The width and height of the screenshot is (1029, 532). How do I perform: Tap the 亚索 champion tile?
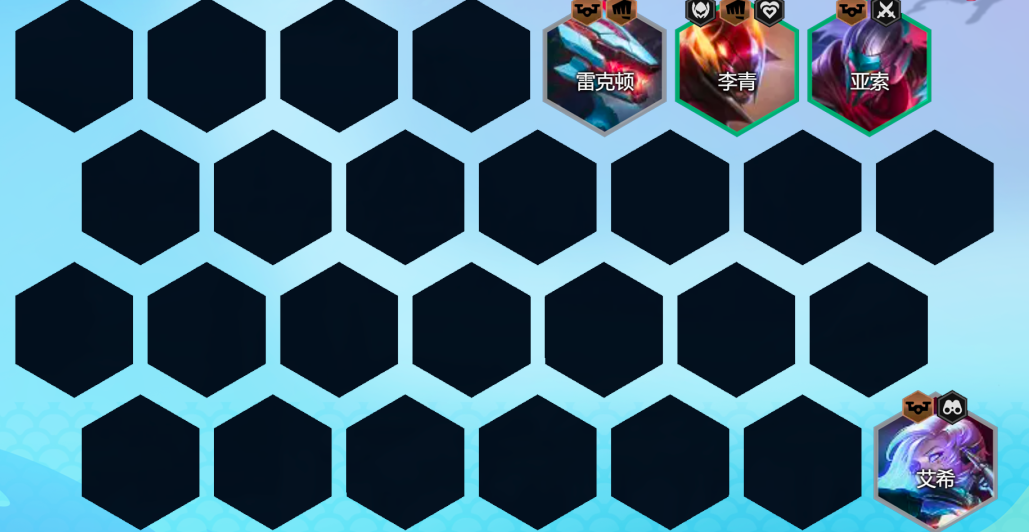tap(869, 68)
